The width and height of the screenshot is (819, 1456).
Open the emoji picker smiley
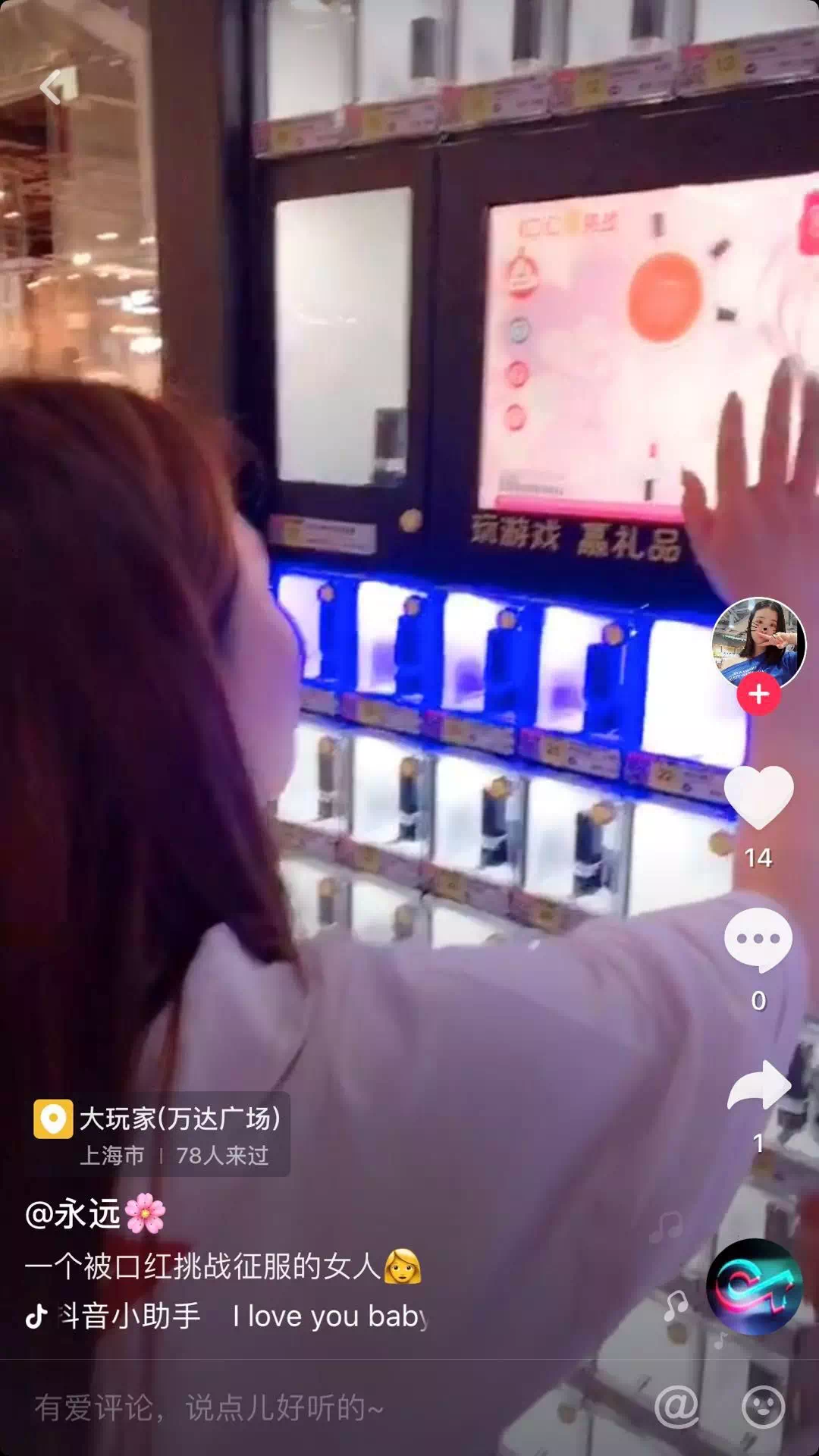tap(762, 1407)
